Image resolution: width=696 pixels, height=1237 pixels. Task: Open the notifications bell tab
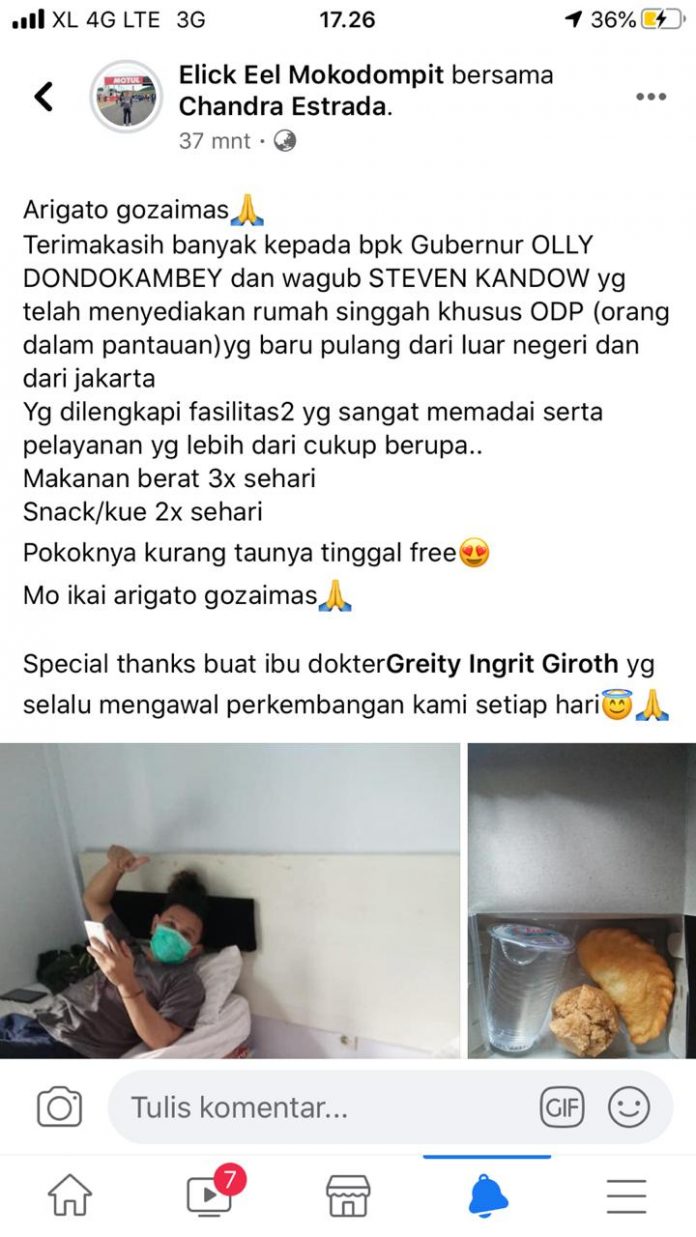click(488, 1196)
